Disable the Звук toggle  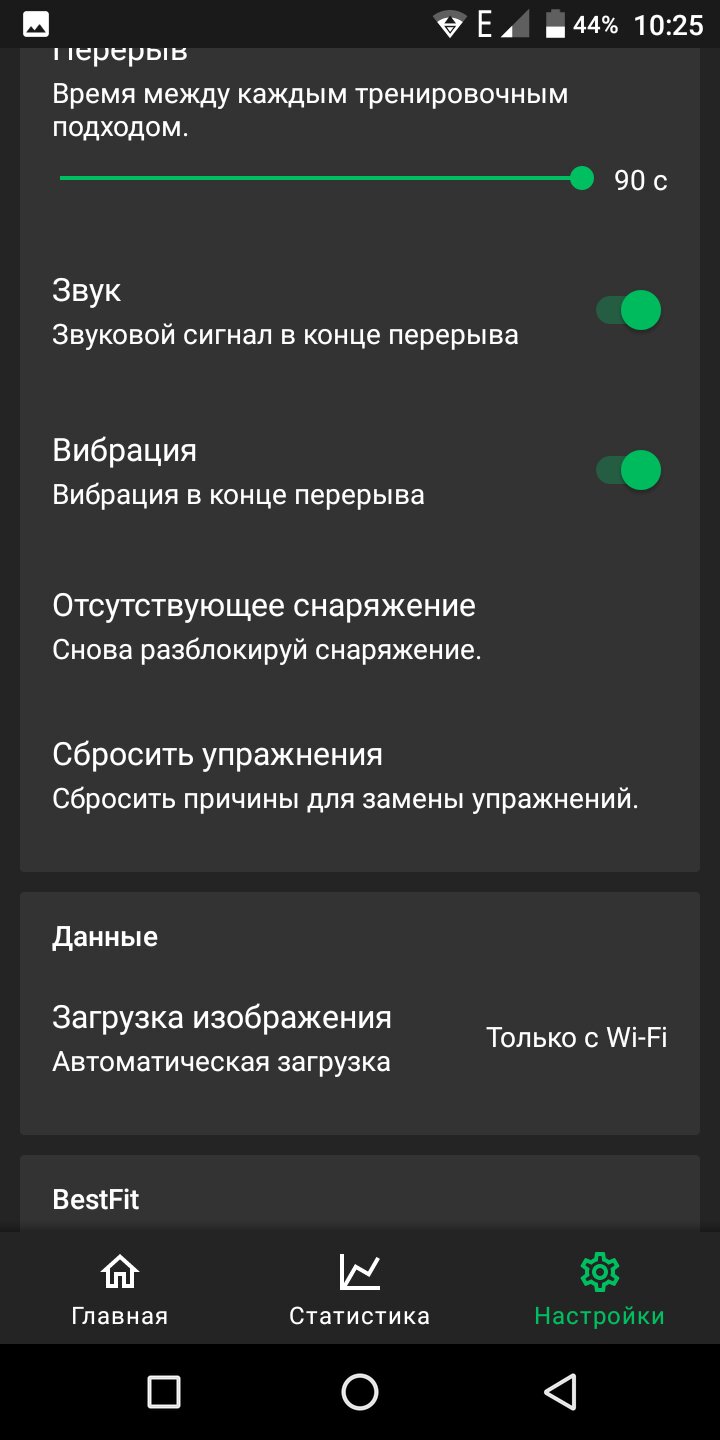tap(629, 310)
